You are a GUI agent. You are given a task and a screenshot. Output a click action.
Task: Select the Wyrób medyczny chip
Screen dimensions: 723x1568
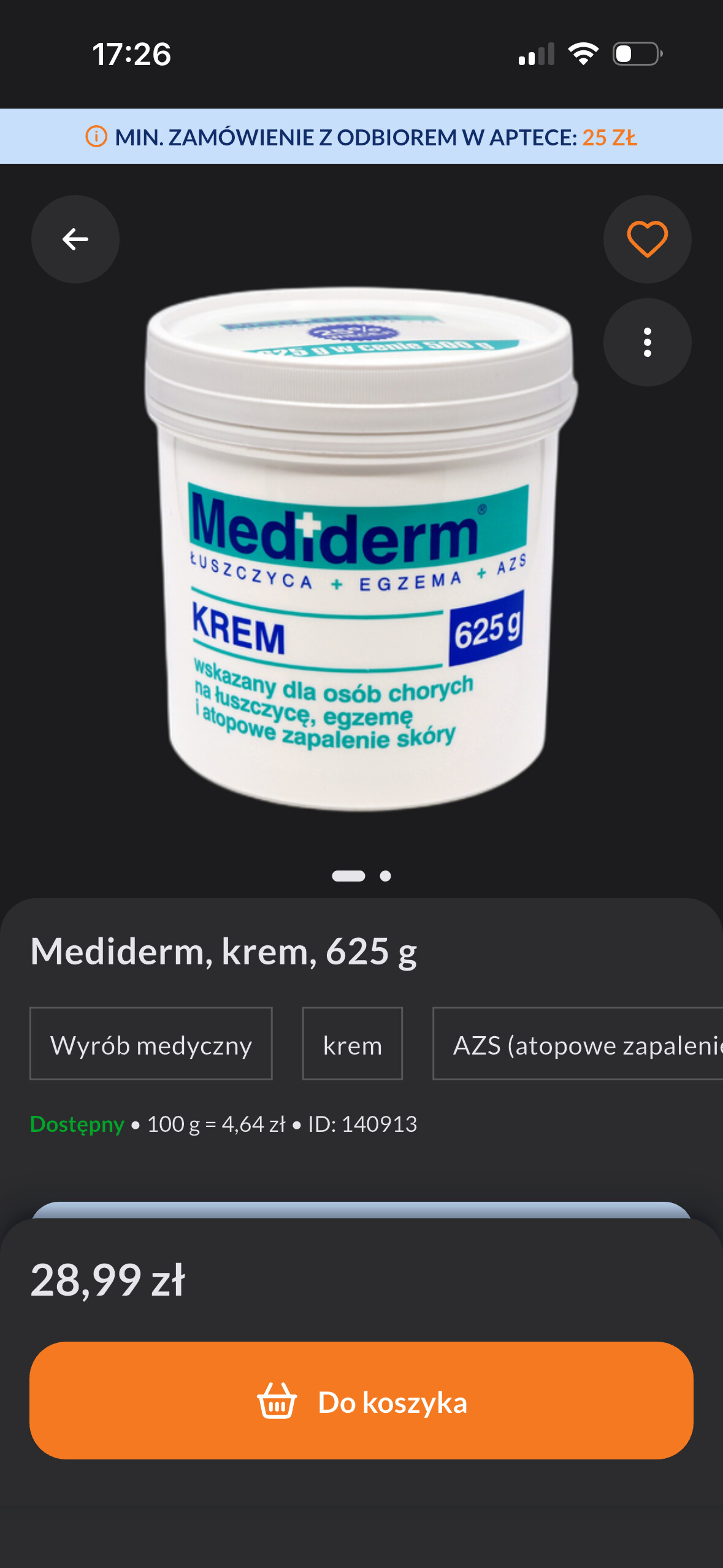tap(151, 1044)
